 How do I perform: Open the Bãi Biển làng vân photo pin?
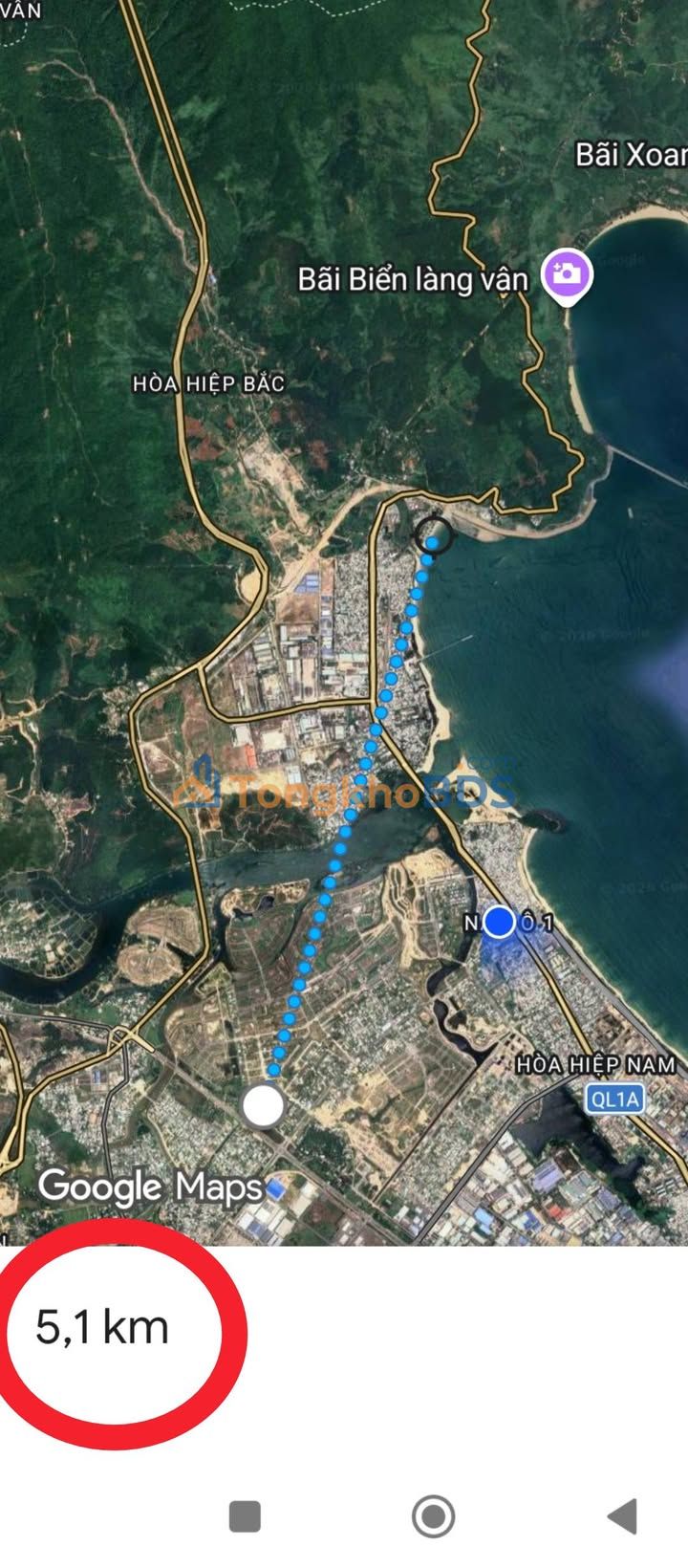[x=567, y=275]
